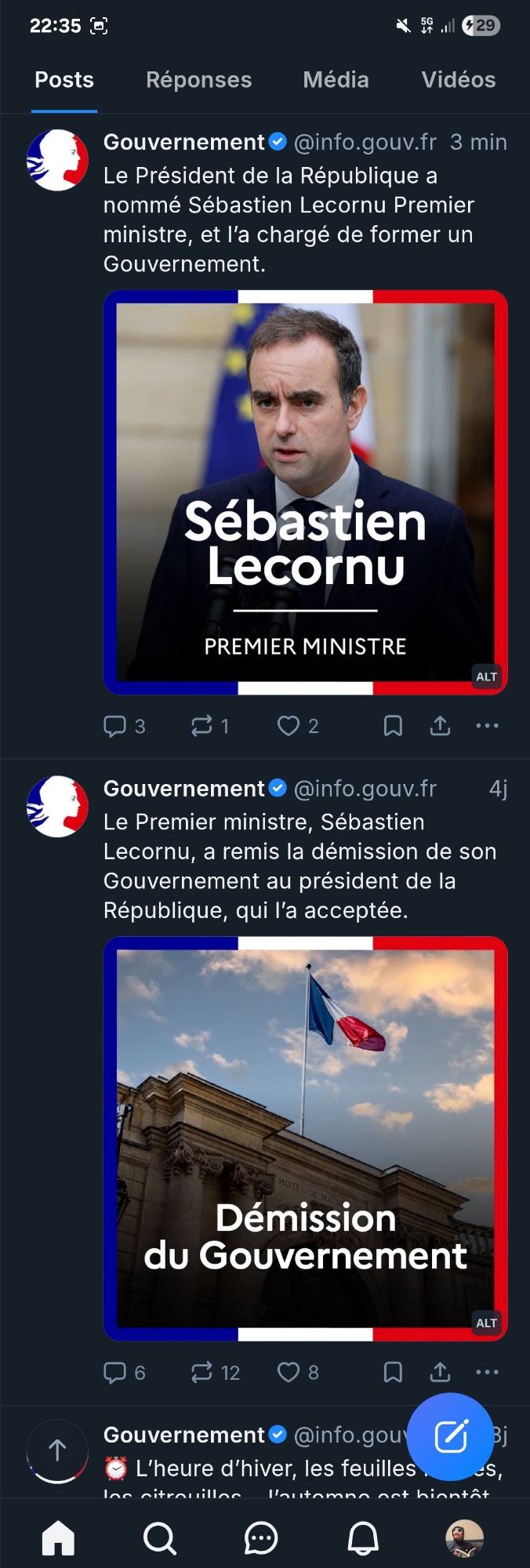Bookmark the Démission du Gouvernement post
This screenshot has height=1568, width=530.
[x=393, y=1372]
